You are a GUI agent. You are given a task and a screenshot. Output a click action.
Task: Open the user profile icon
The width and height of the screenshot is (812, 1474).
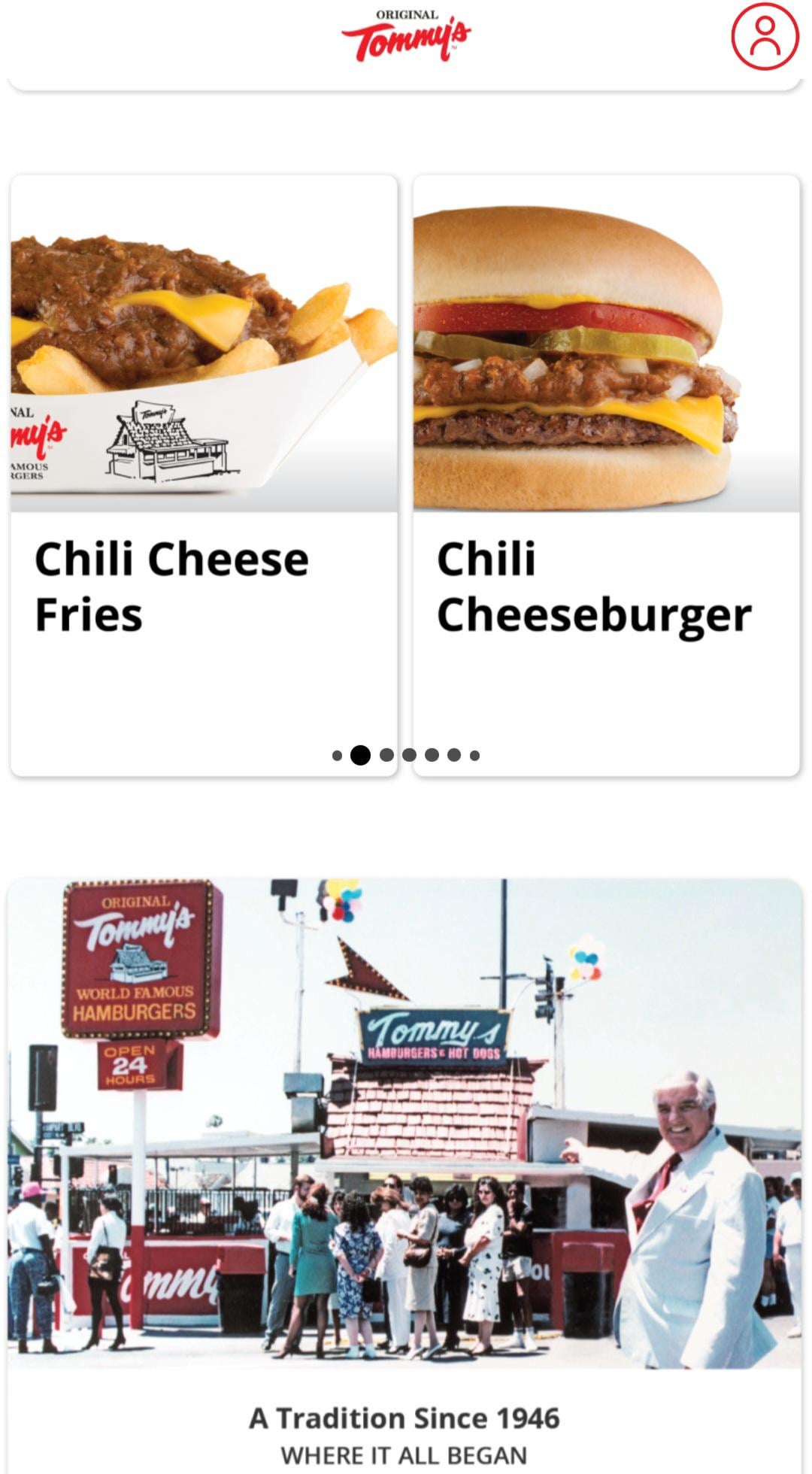click(765, 36)
